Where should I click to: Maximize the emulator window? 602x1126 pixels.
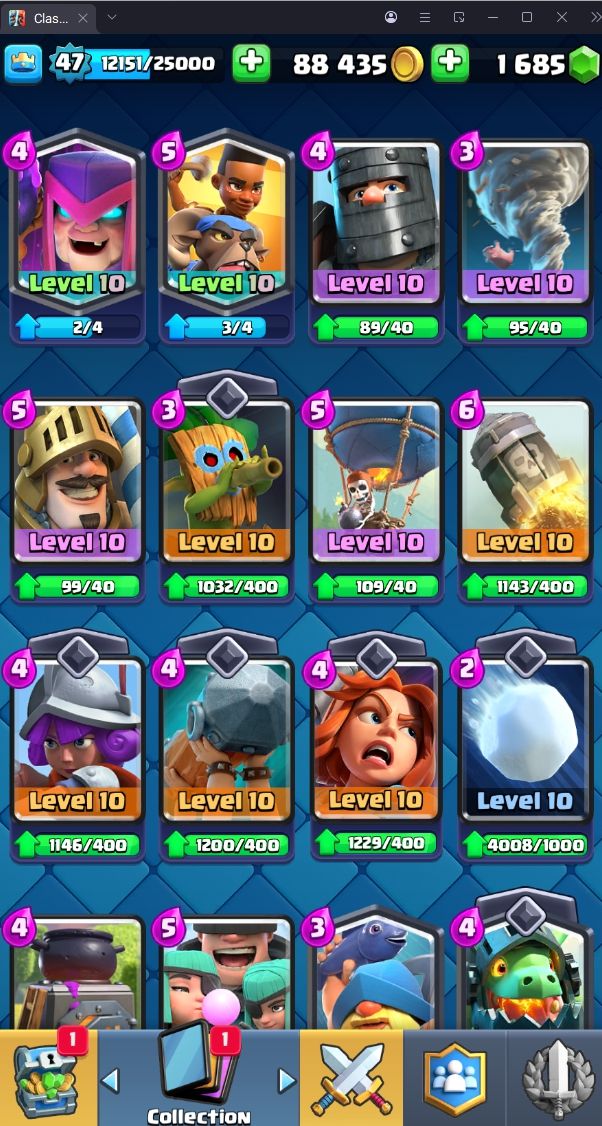527,17
